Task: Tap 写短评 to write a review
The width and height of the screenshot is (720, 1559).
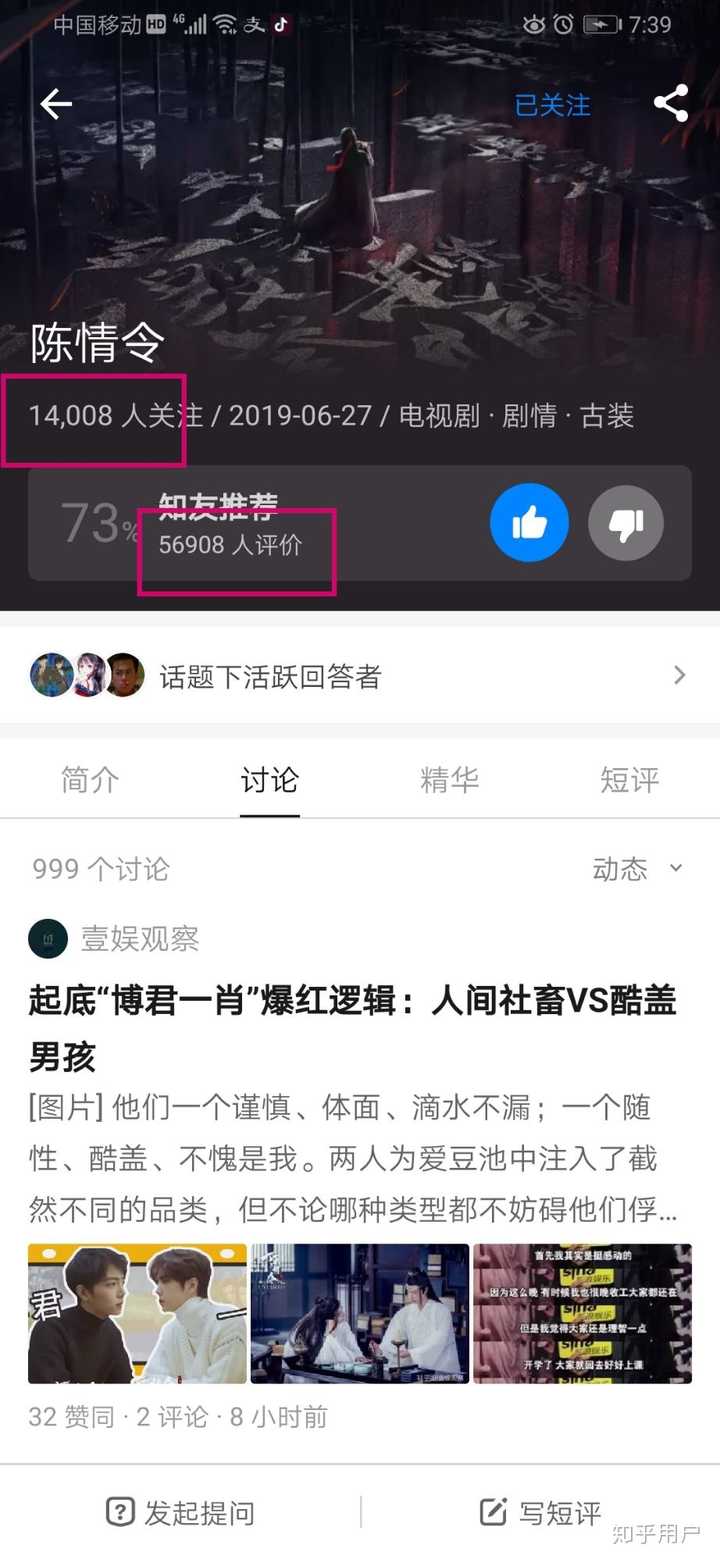Action: 540,1512
